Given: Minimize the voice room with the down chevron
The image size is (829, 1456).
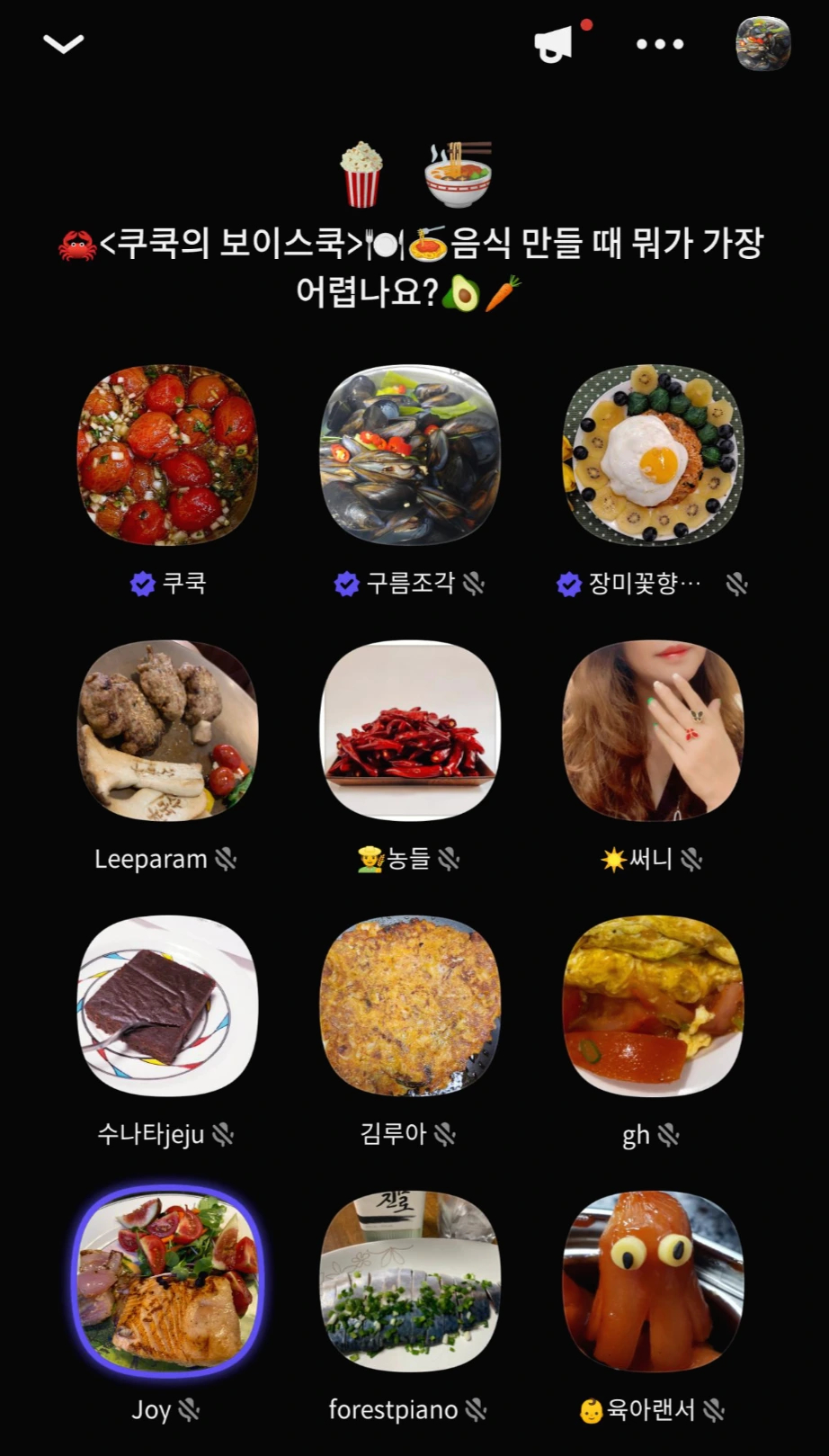Looking at the screenshot, I should (63, 43).
